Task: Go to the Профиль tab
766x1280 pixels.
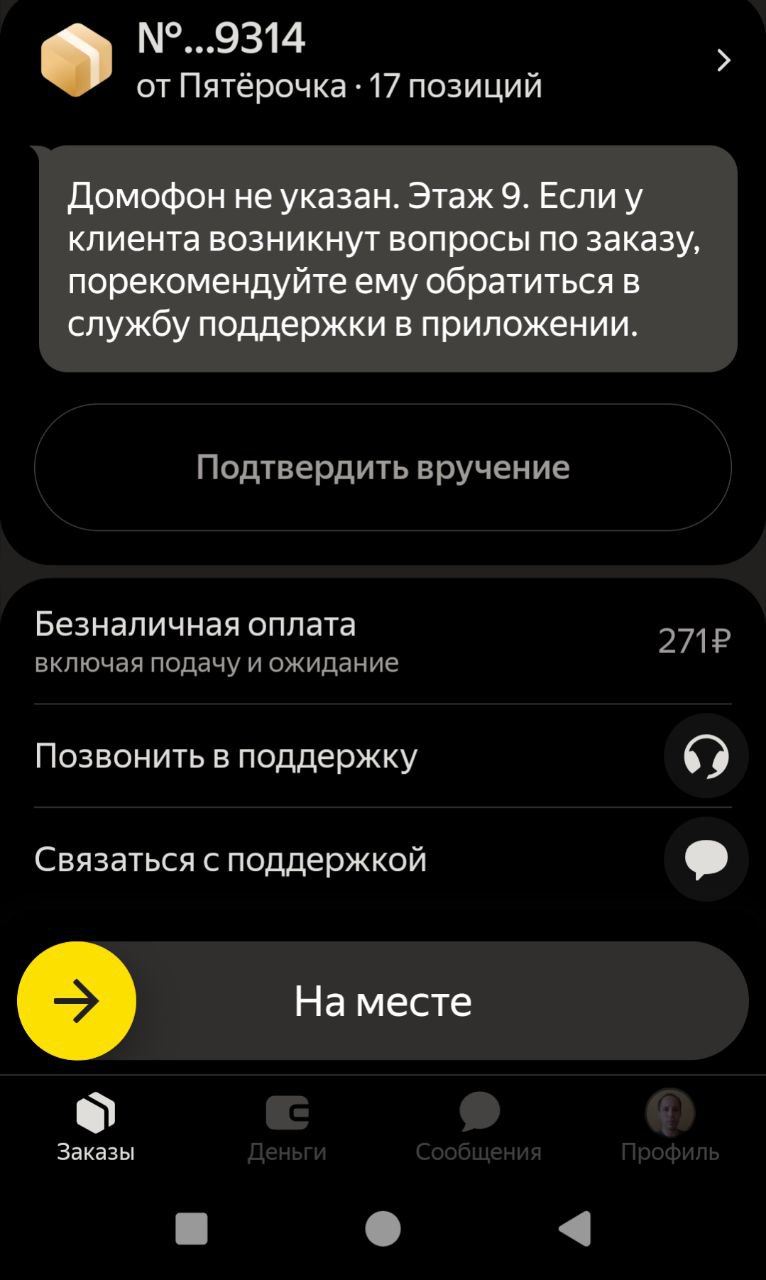Action: pos(670,1127)
